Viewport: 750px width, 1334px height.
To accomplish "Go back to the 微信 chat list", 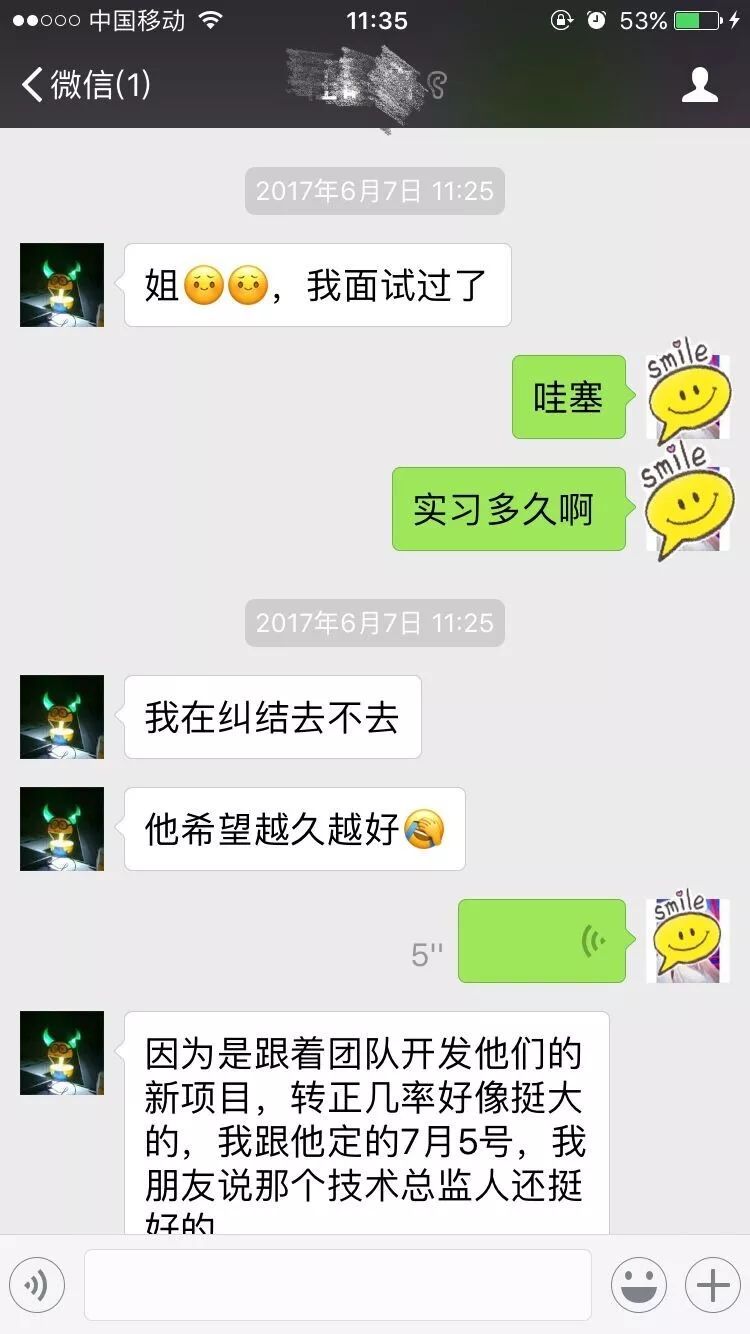I will pos(85,85).
